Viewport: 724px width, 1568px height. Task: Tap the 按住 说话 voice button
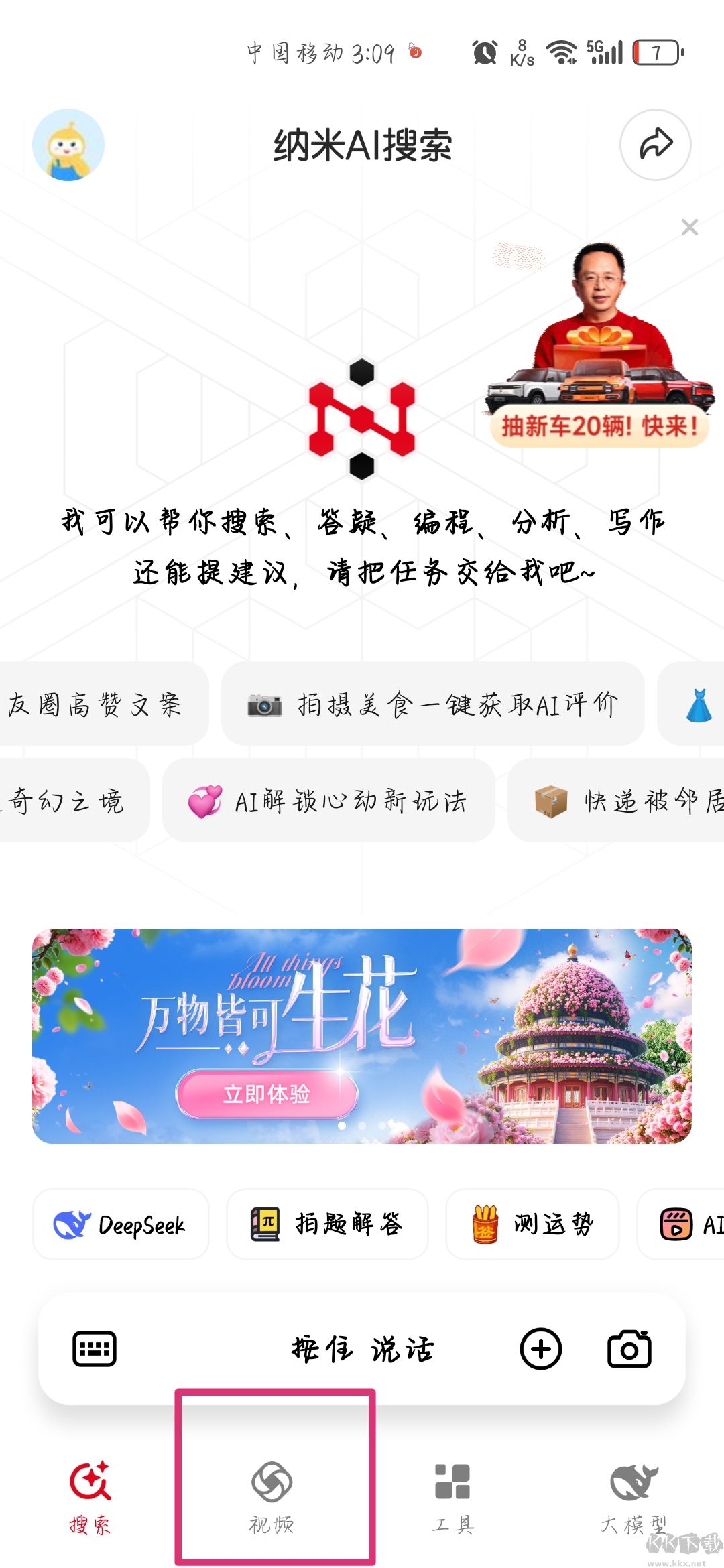[362, 1349]
